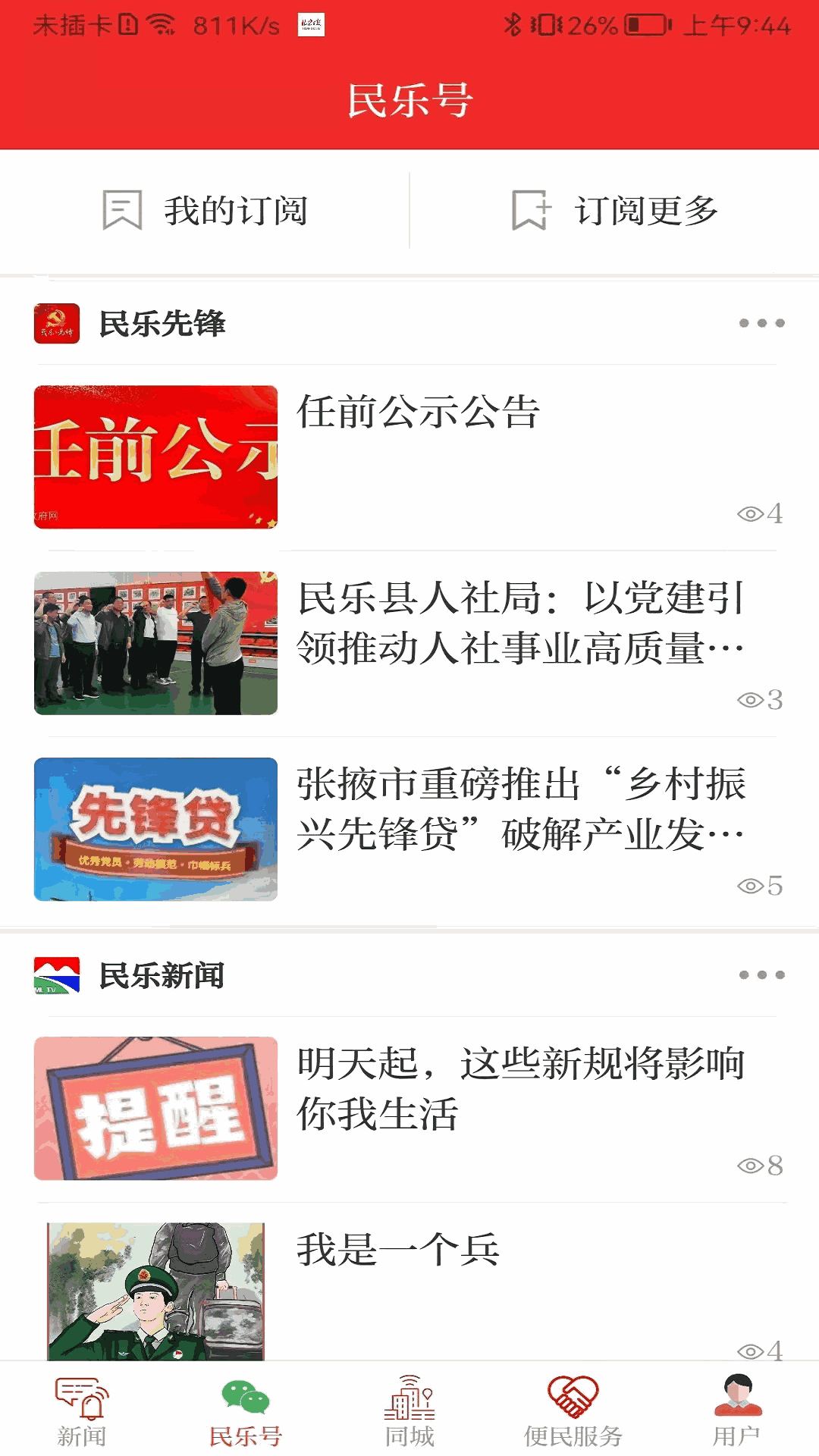
Task: Tap the 民乐新闻 channel logo
Action: pyautogui.click(x=58, y=974)
